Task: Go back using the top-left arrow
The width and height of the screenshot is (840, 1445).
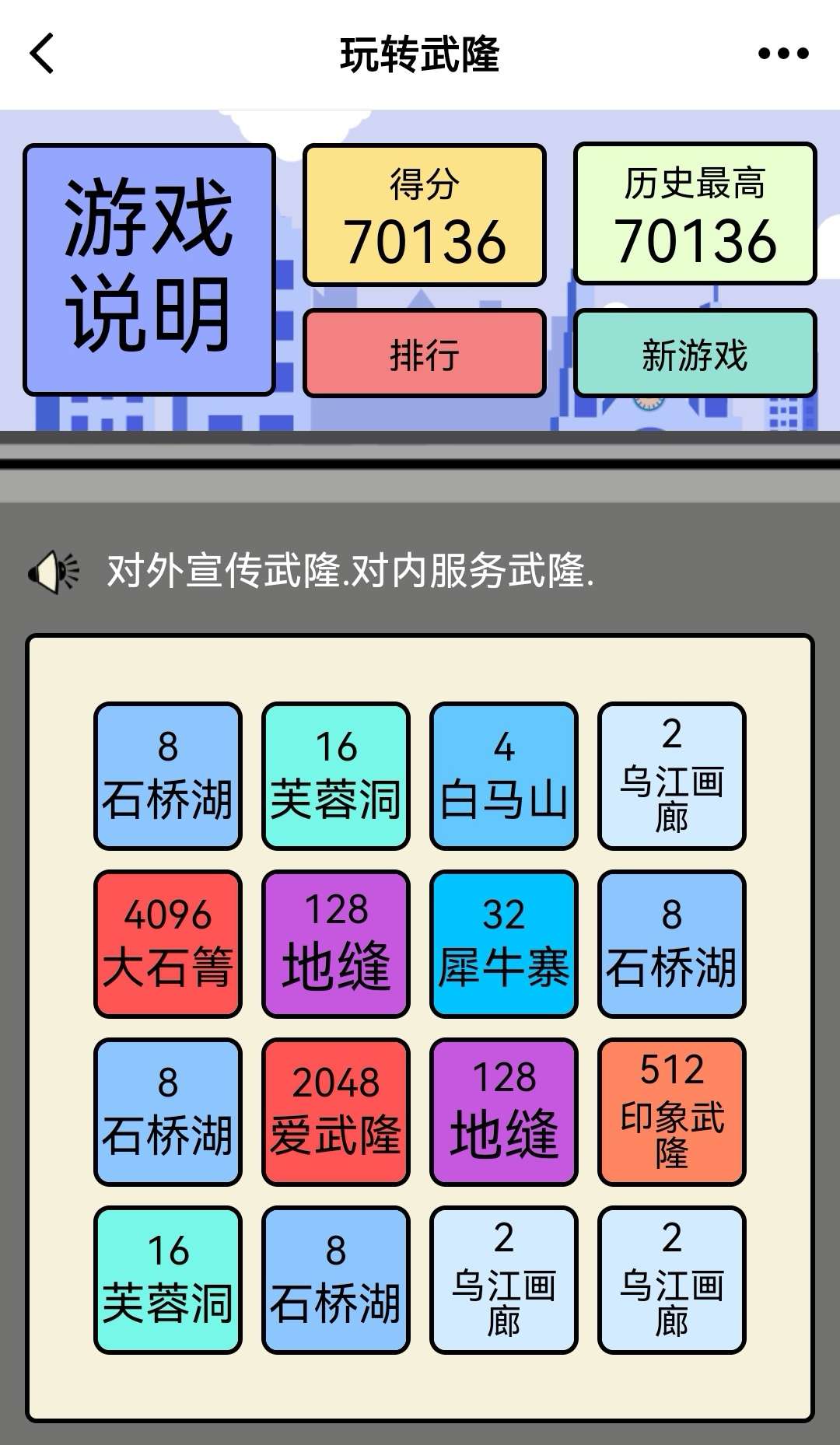Action: pyautogui.click(x=43, y=54)
